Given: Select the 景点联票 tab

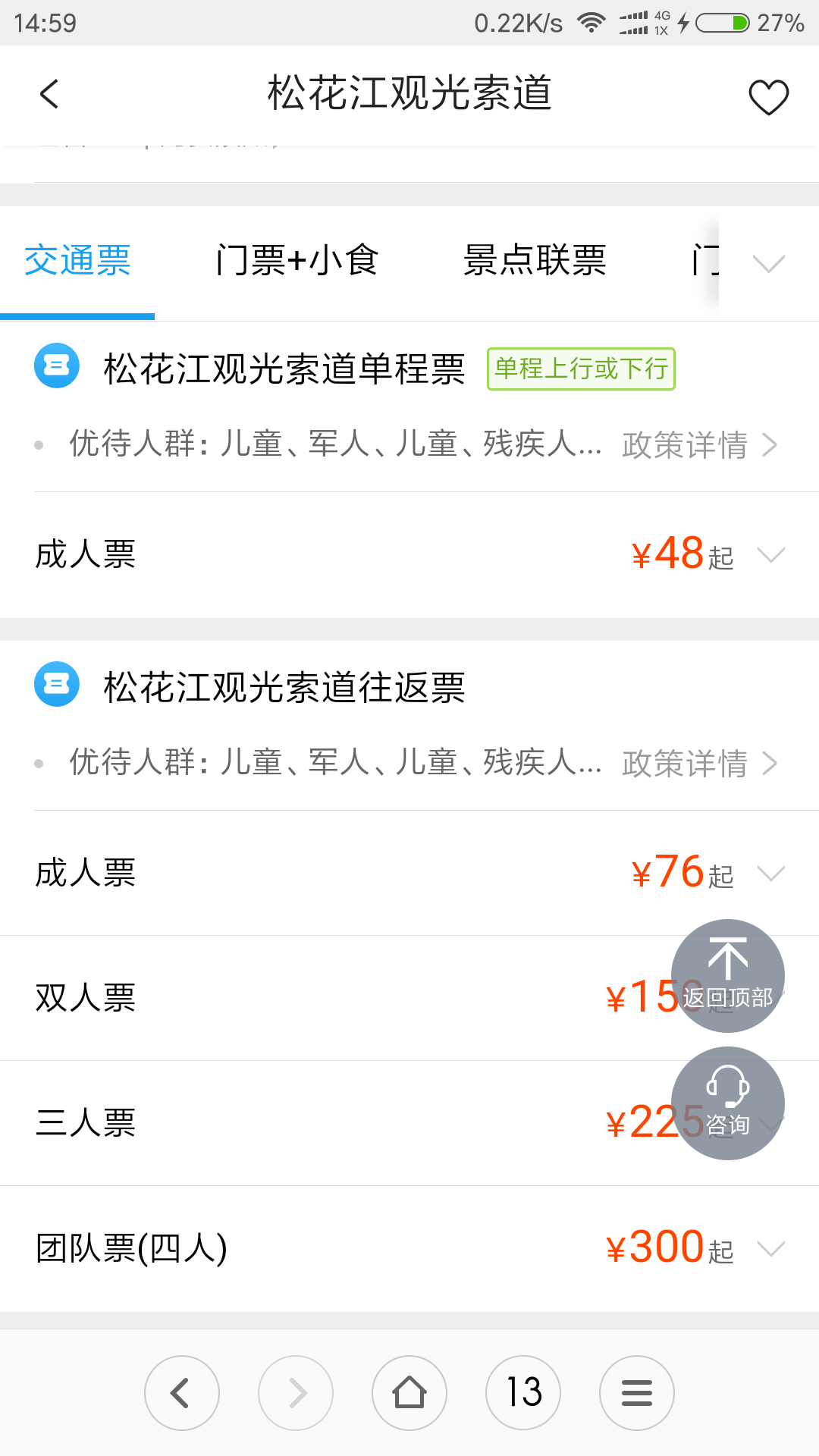Looking at the screenshot, I should click(535, 261).
